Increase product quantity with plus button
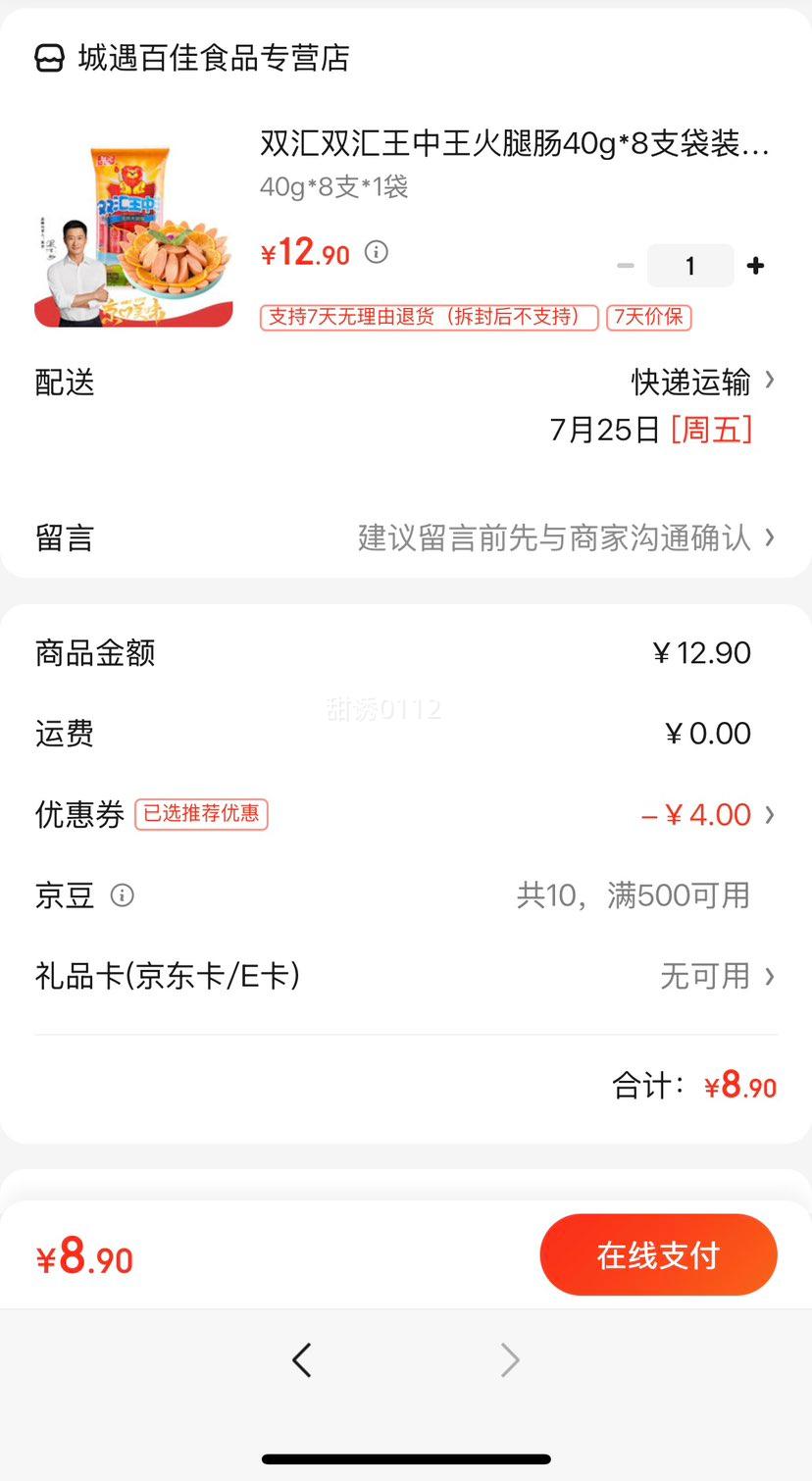812x1481 pixels. pos(755,266)
